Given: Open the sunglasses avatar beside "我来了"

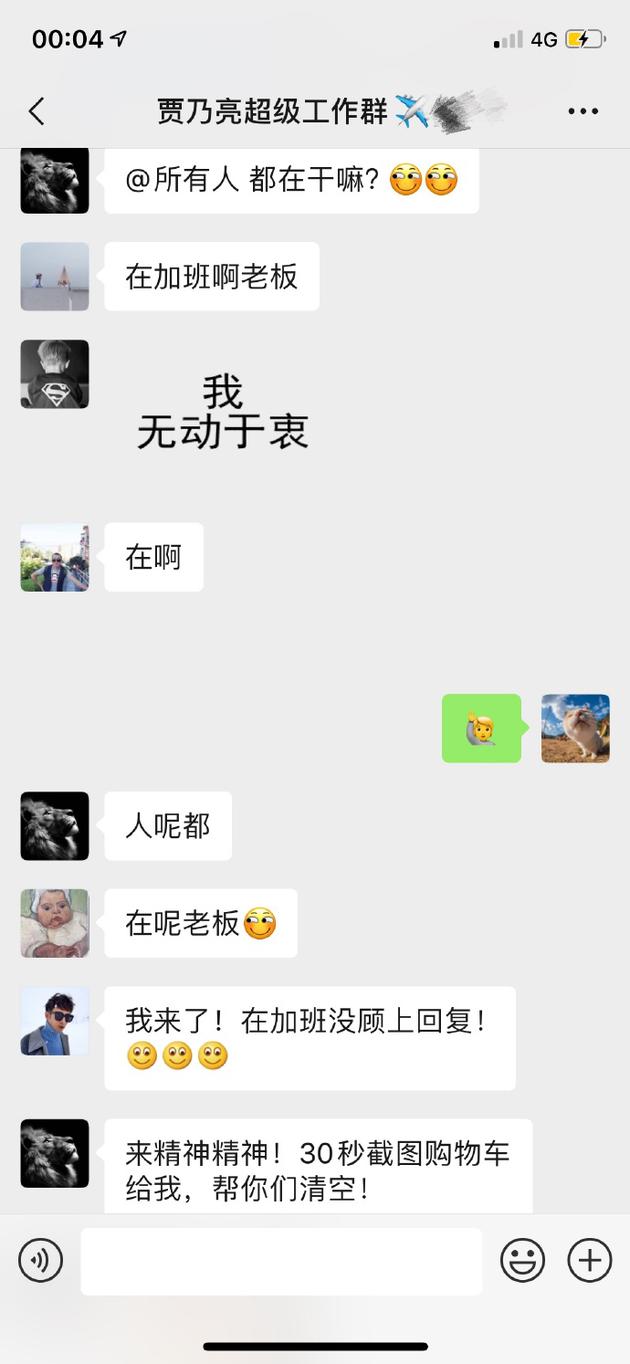Looking at the screenshot, I should tap(55, 1021).
